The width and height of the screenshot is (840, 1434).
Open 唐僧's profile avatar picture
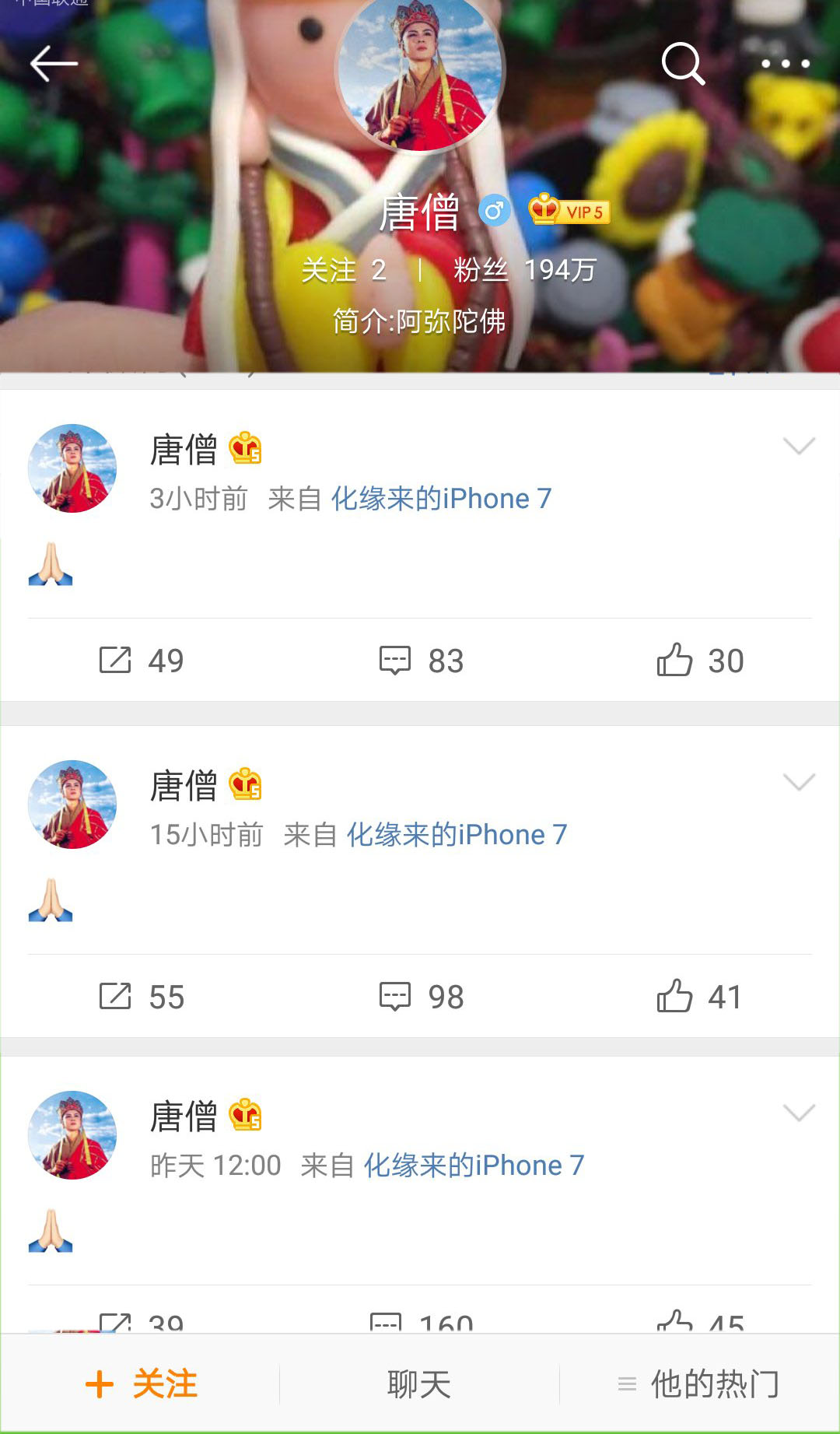click(x=420, y=74)
